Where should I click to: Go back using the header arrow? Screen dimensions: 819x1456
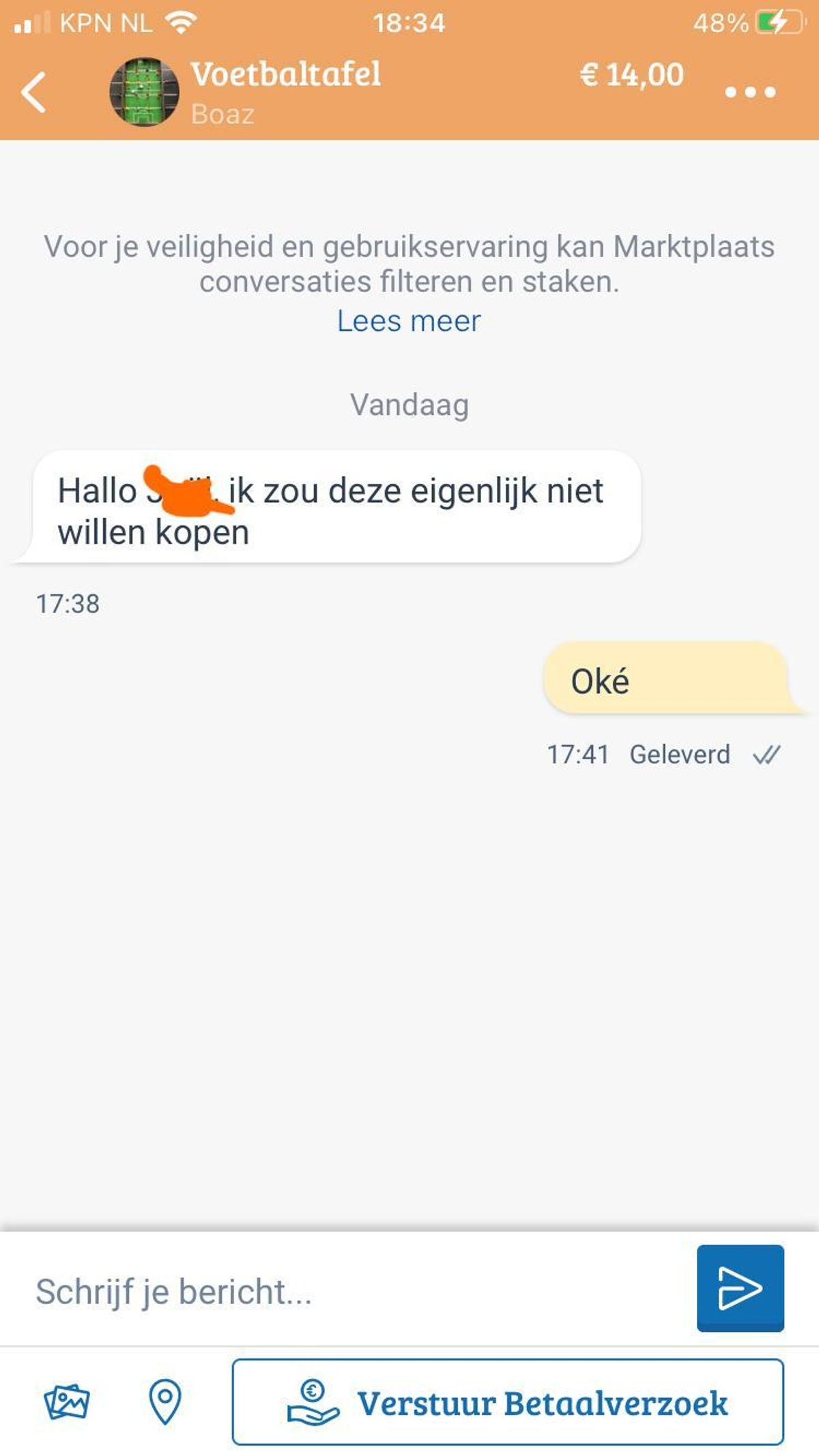[34, 92]
